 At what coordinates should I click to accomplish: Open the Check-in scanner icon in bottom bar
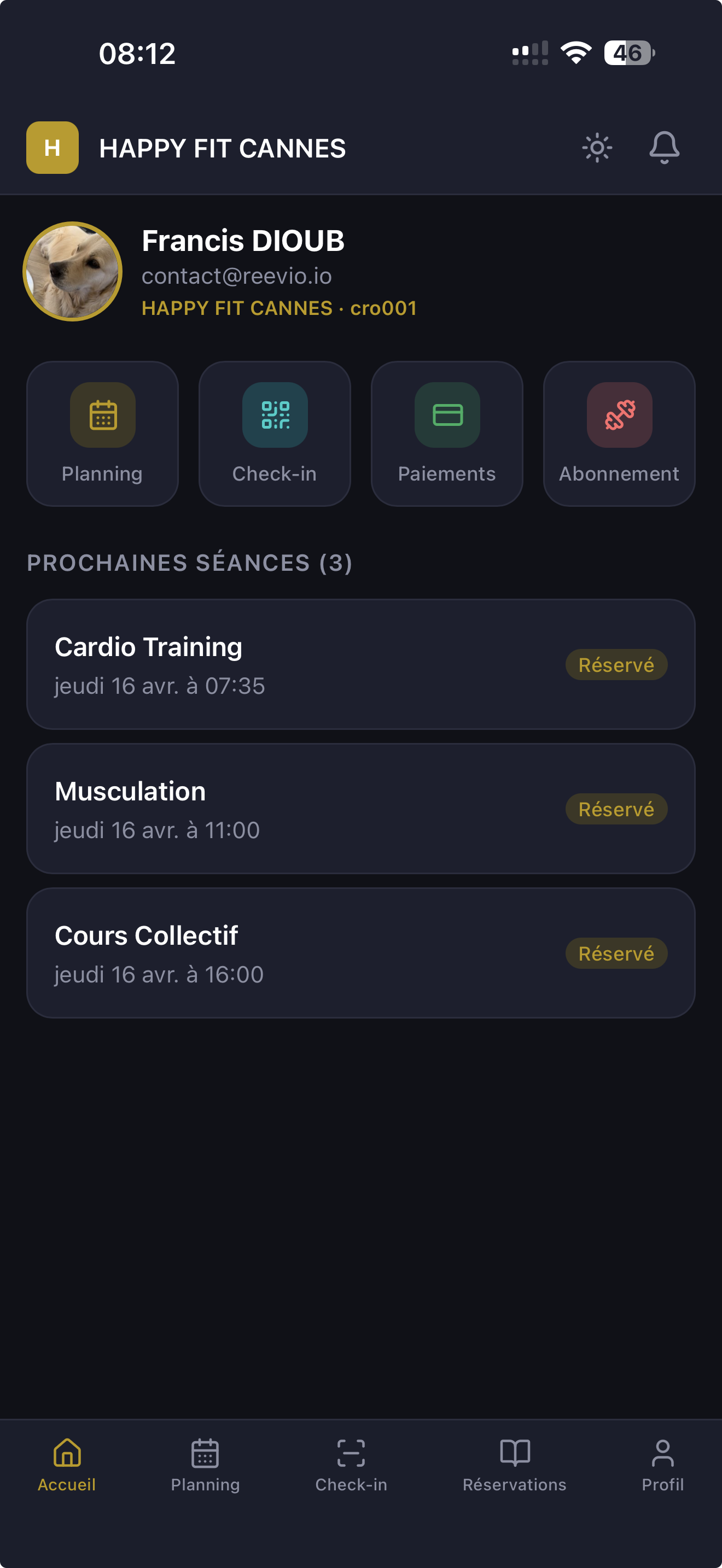click(351, 1453)
